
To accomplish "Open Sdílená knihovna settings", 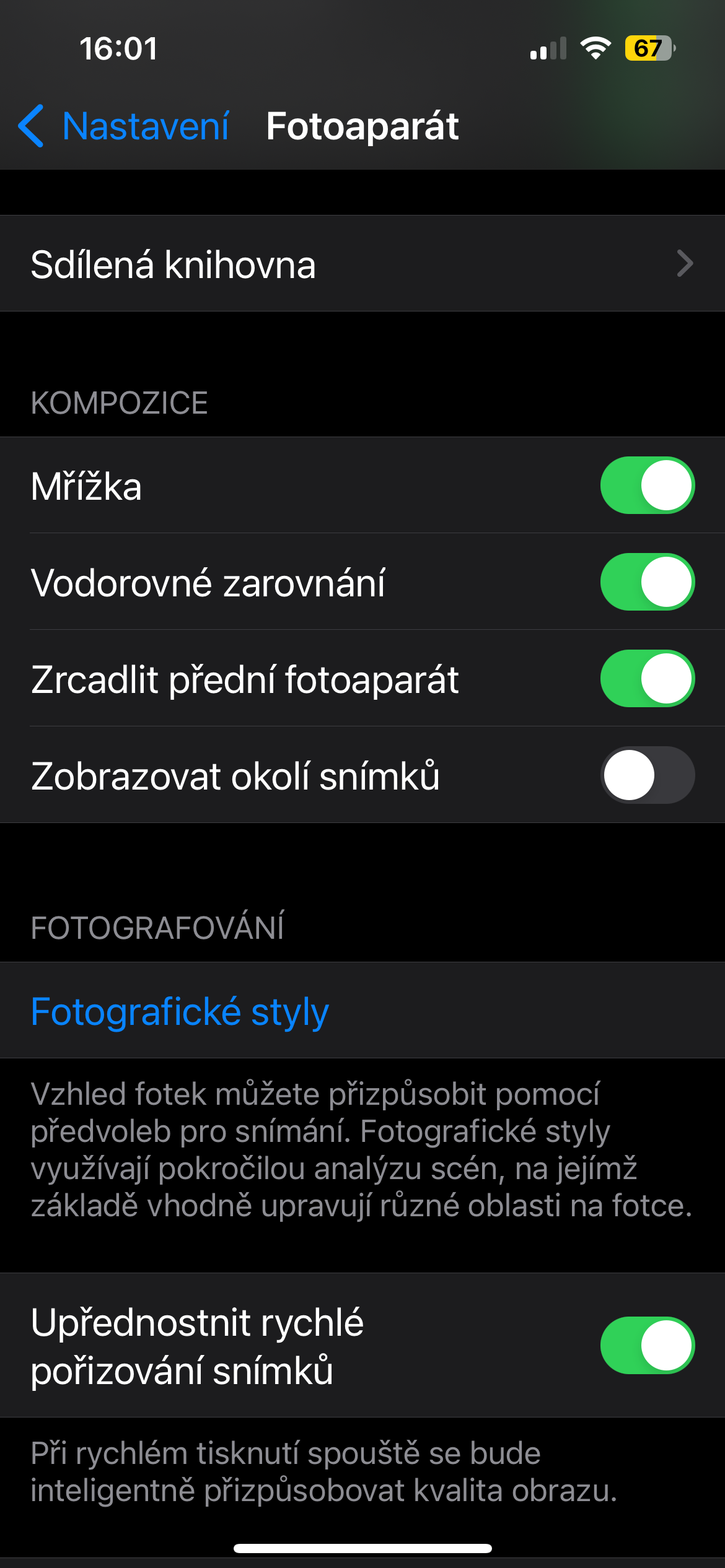I will [x=362, y=264].
